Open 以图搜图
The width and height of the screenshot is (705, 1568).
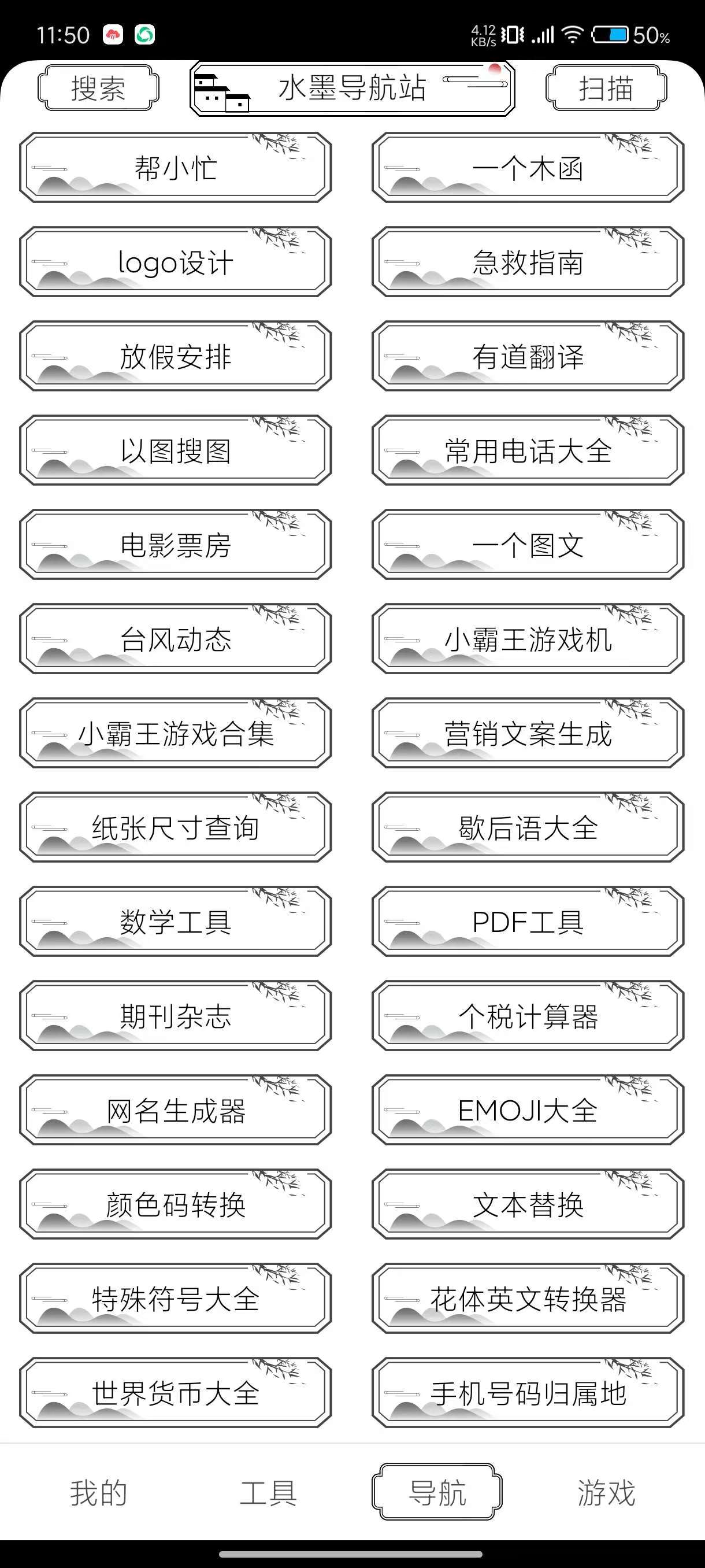[175, 451]
